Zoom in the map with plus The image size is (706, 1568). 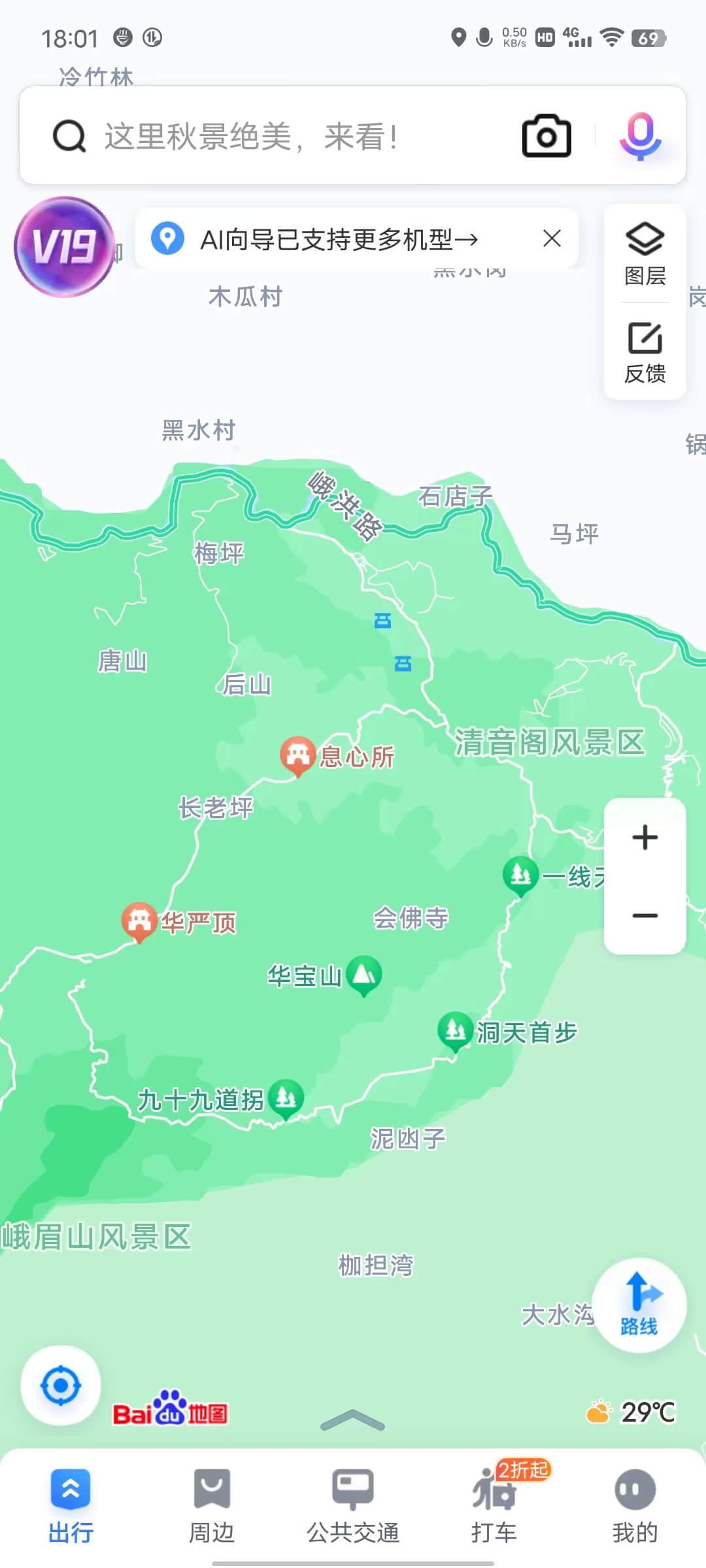645,838
